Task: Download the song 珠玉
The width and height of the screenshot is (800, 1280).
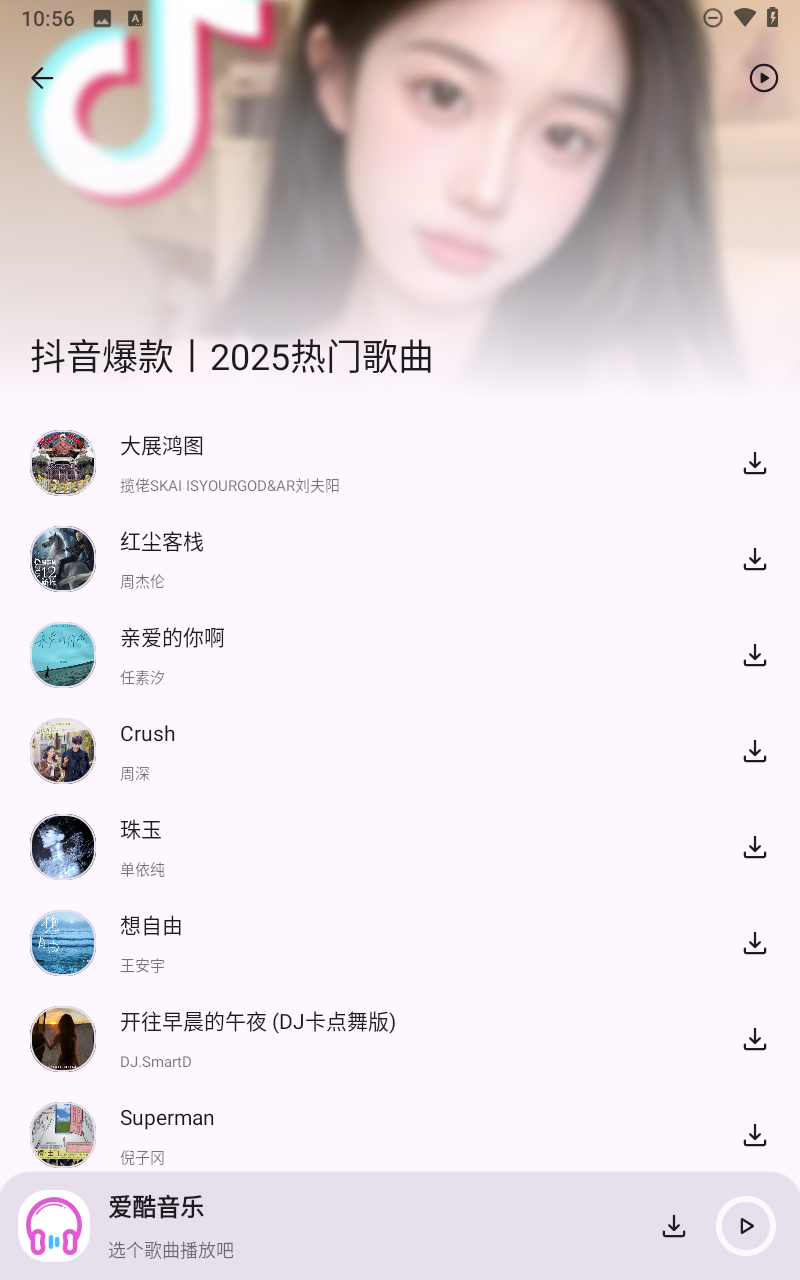Action: [x=754, y=847]
